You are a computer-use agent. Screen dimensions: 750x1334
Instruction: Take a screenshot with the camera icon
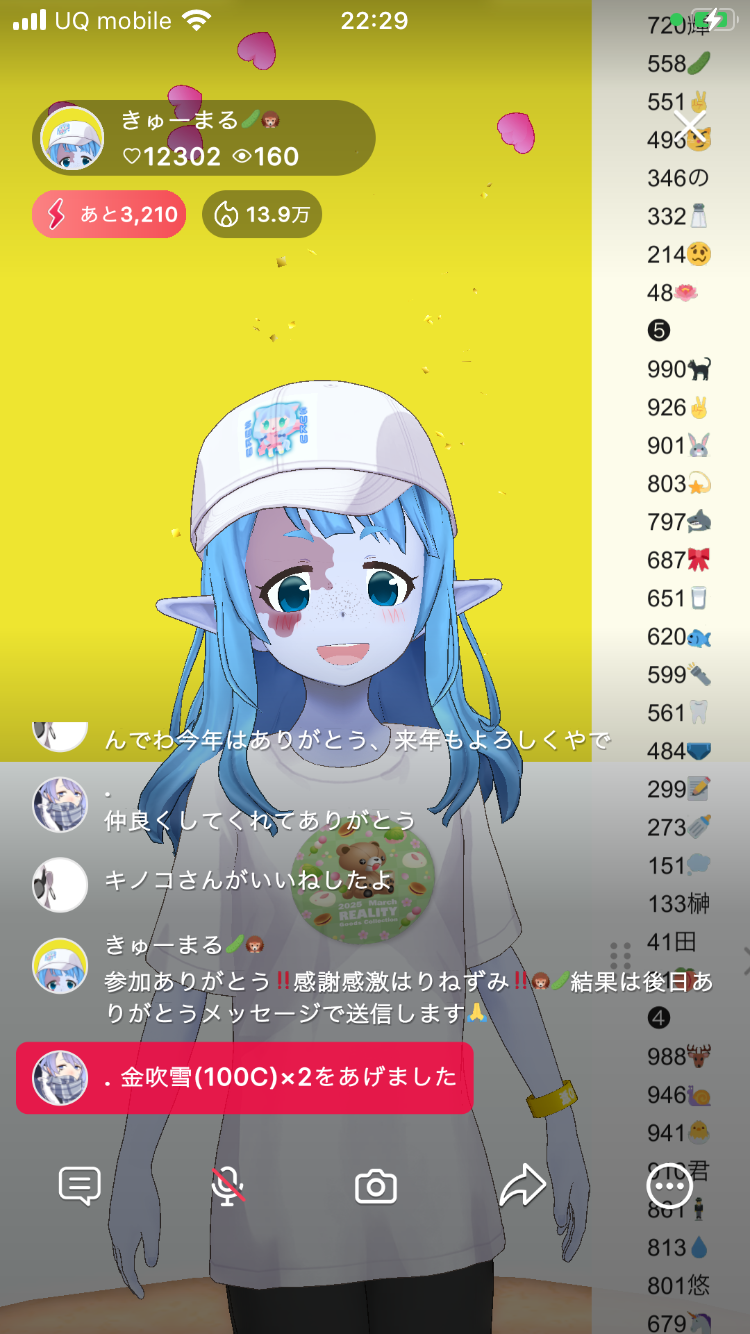click(x=376, y=1187)
